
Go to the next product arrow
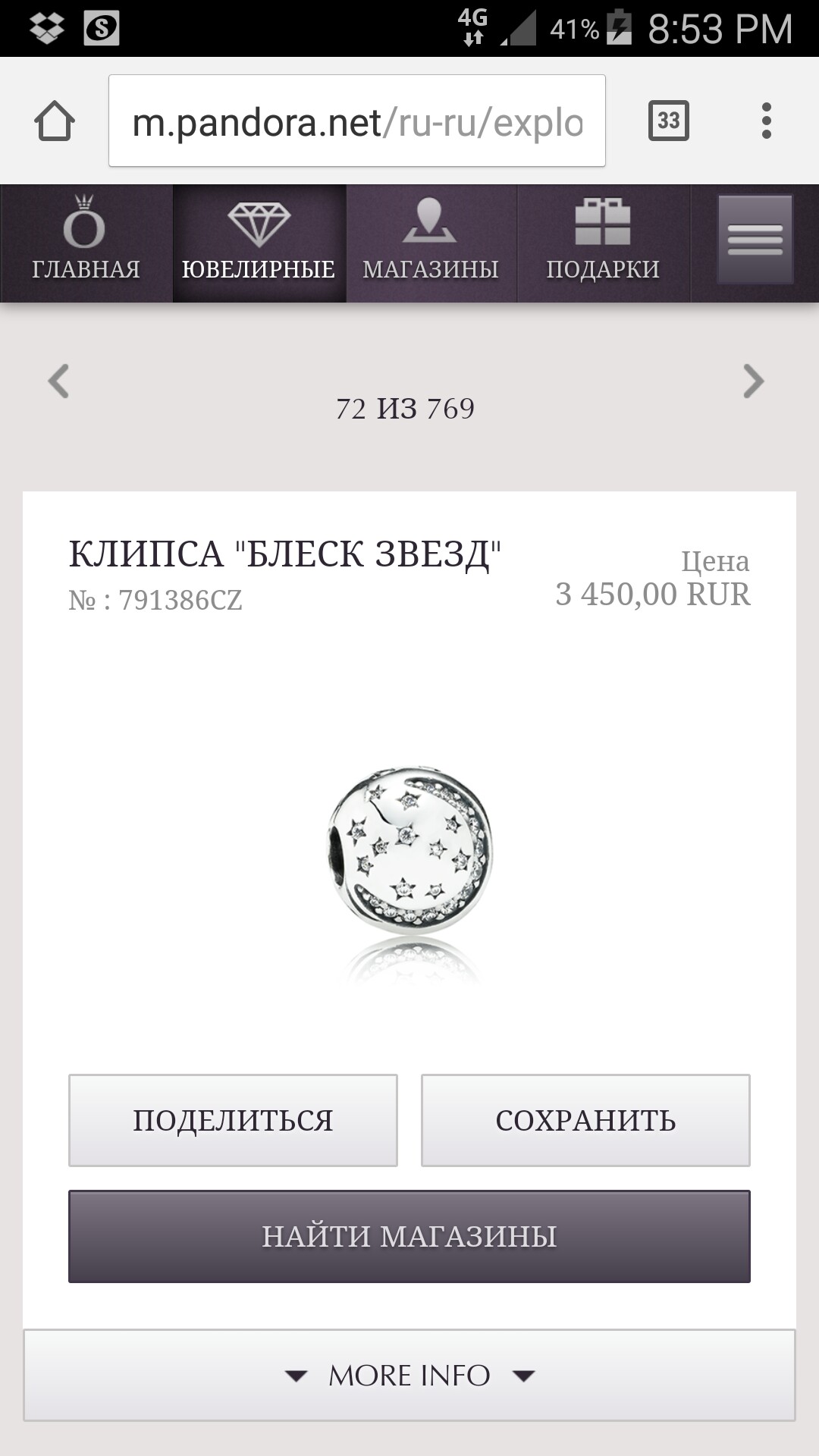pos(753,381)
